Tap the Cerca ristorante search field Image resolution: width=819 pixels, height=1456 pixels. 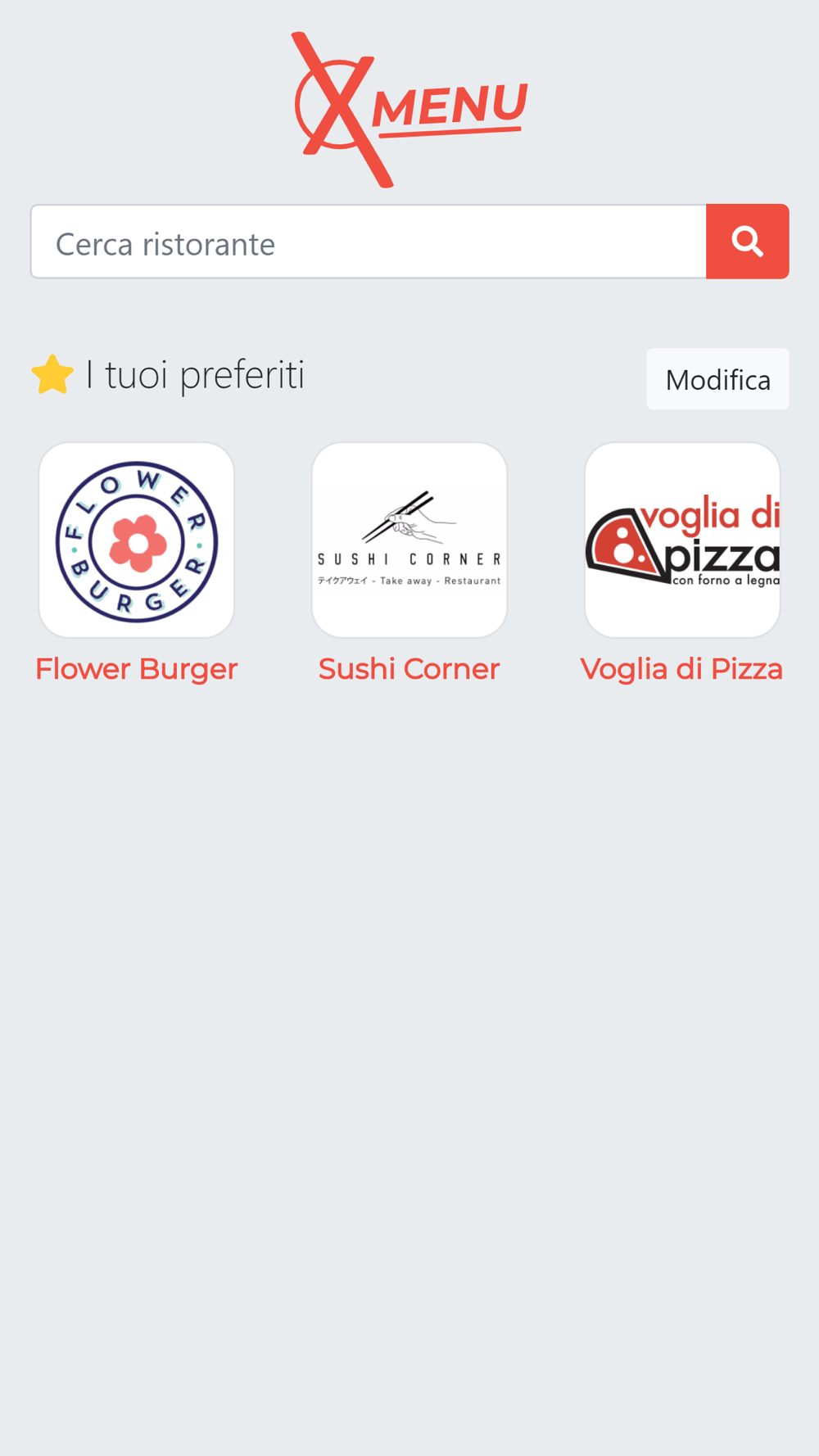pyautogui.click(x=369, y=242)
